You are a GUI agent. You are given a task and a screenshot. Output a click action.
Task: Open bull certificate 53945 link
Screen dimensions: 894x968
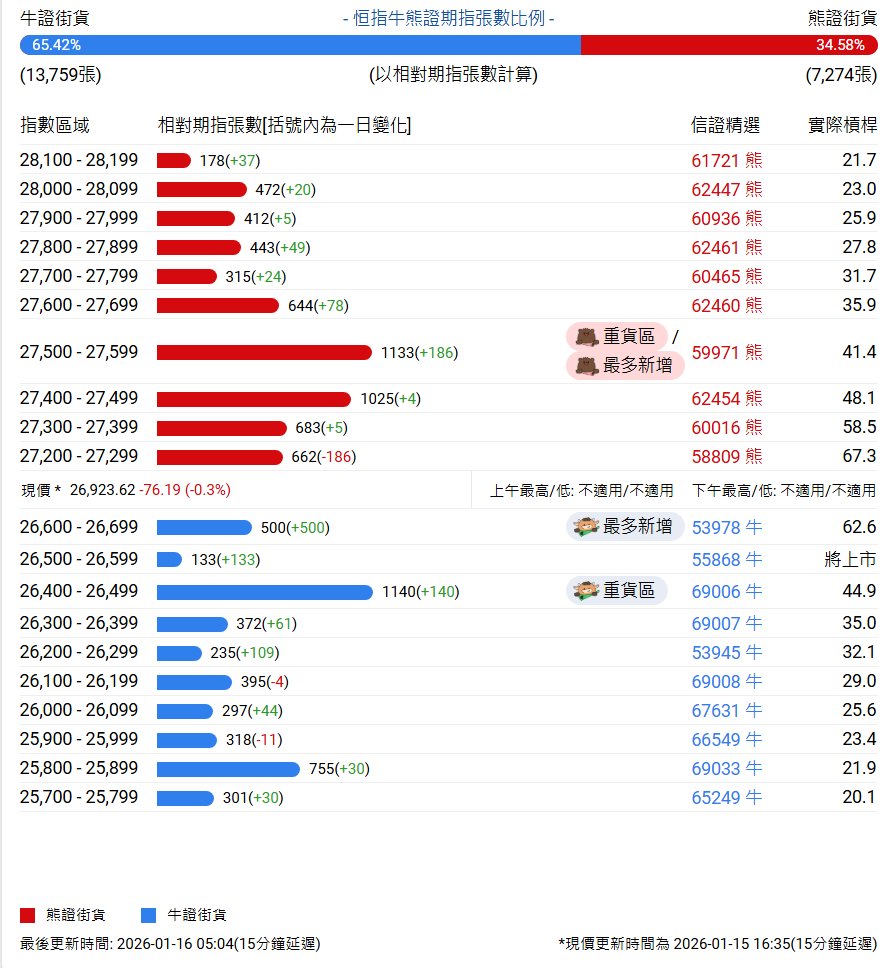726,653
